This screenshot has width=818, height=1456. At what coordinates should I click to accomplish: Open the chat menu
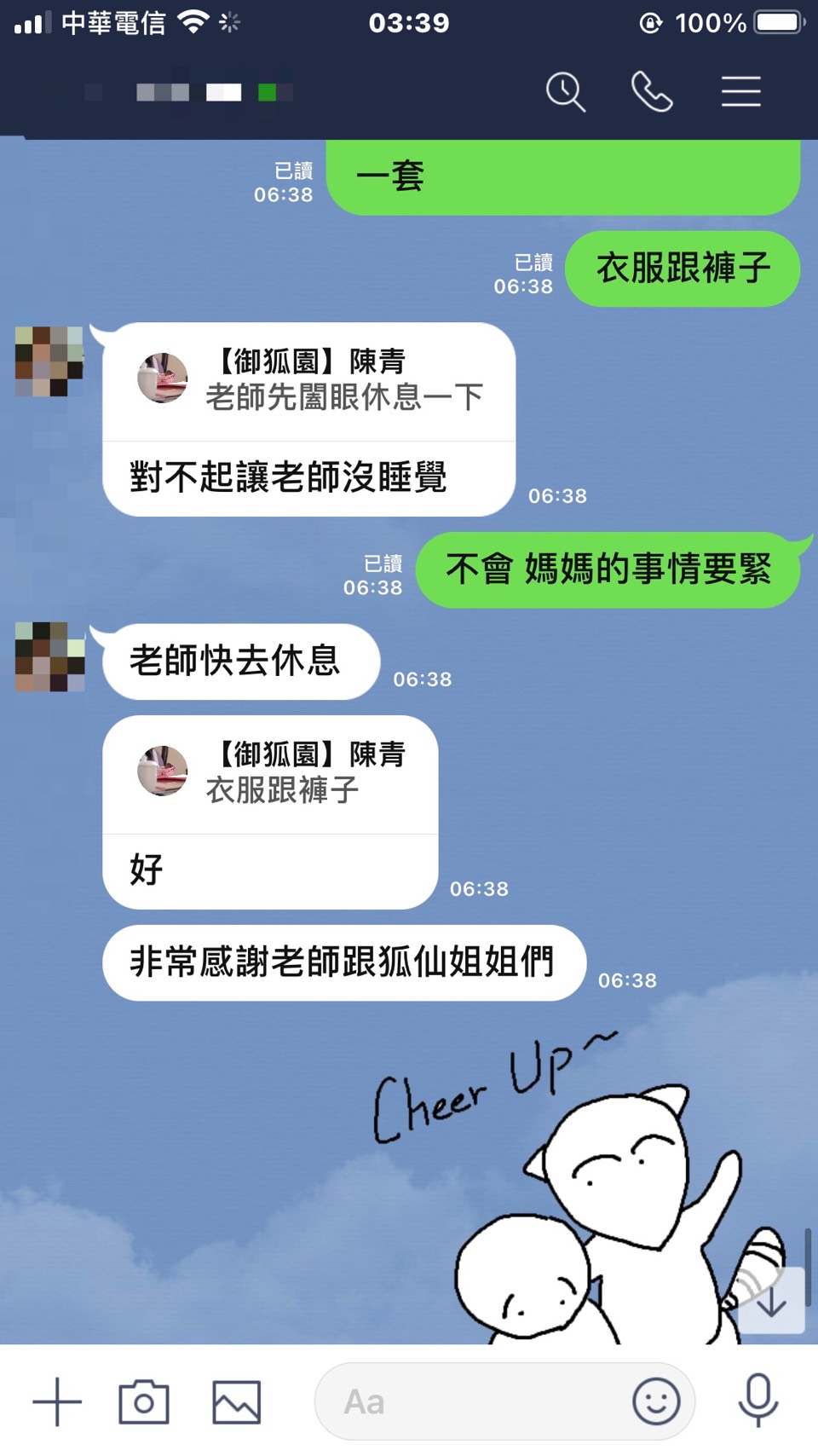[740, 92]
